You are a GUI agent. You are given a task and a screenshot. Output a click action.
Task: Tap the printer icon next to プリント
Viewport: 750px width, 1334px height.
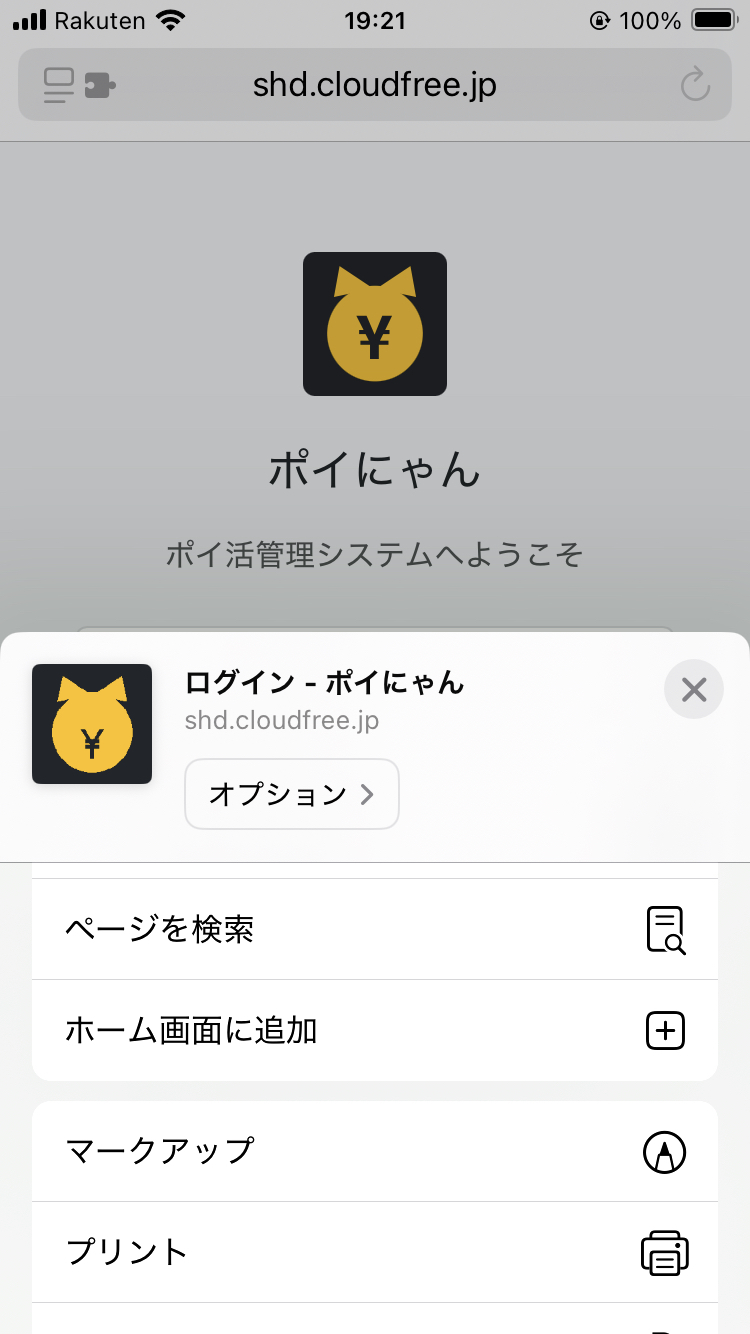pos(666,1252)
